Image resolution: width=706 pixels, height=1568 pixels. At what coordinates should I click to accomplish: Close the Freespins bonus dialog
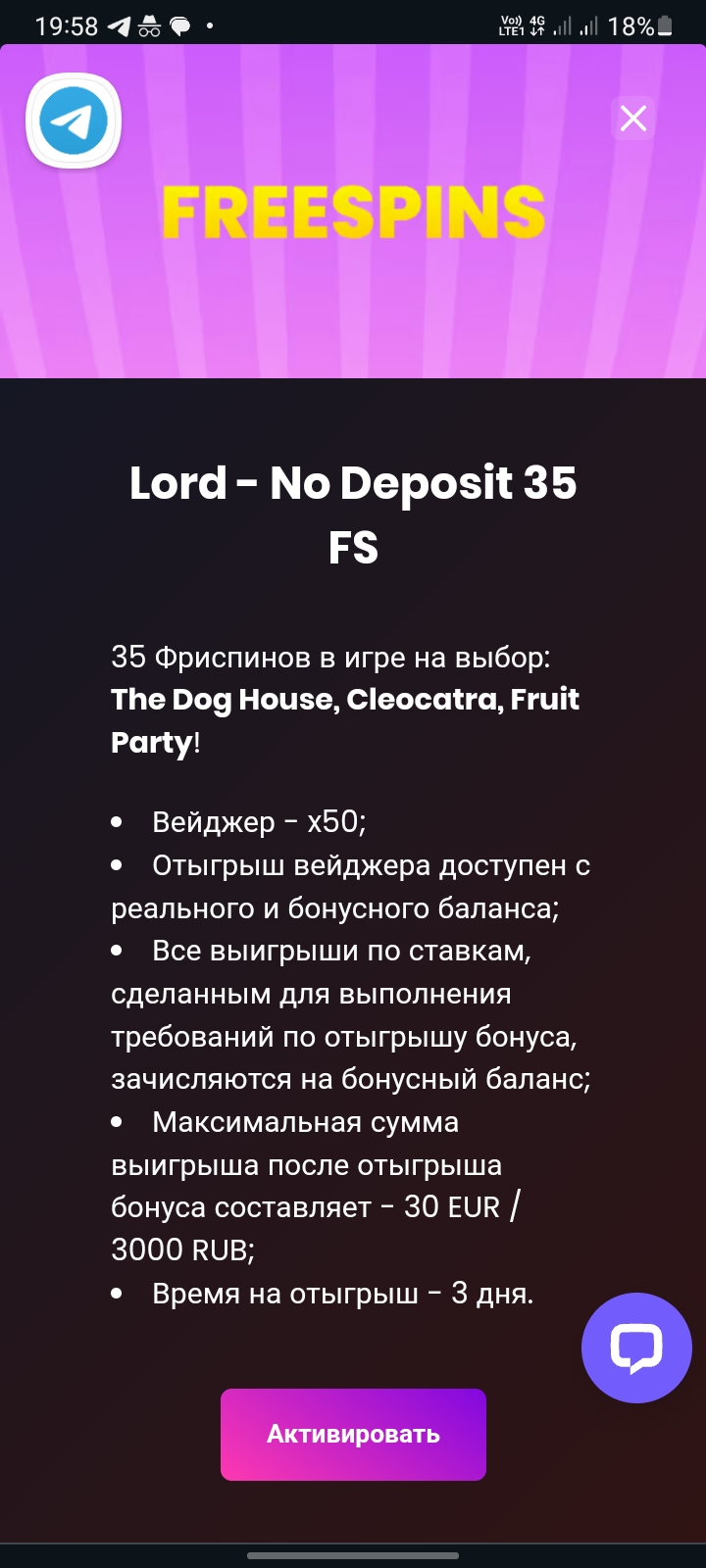[x=633, y=119]
